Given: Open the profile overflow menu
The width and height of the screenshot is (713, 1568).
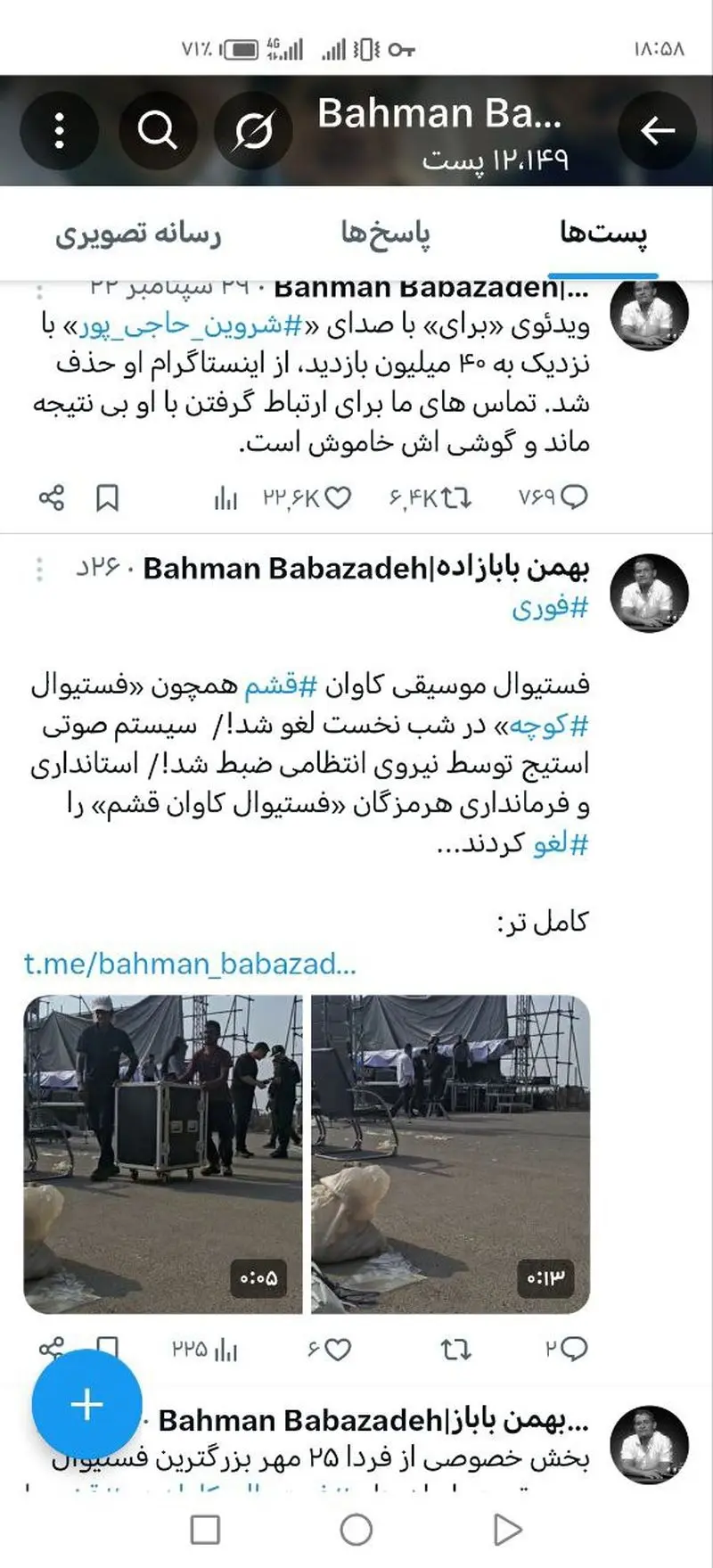Looking at the screenshot, I should [x=59, y=131].
